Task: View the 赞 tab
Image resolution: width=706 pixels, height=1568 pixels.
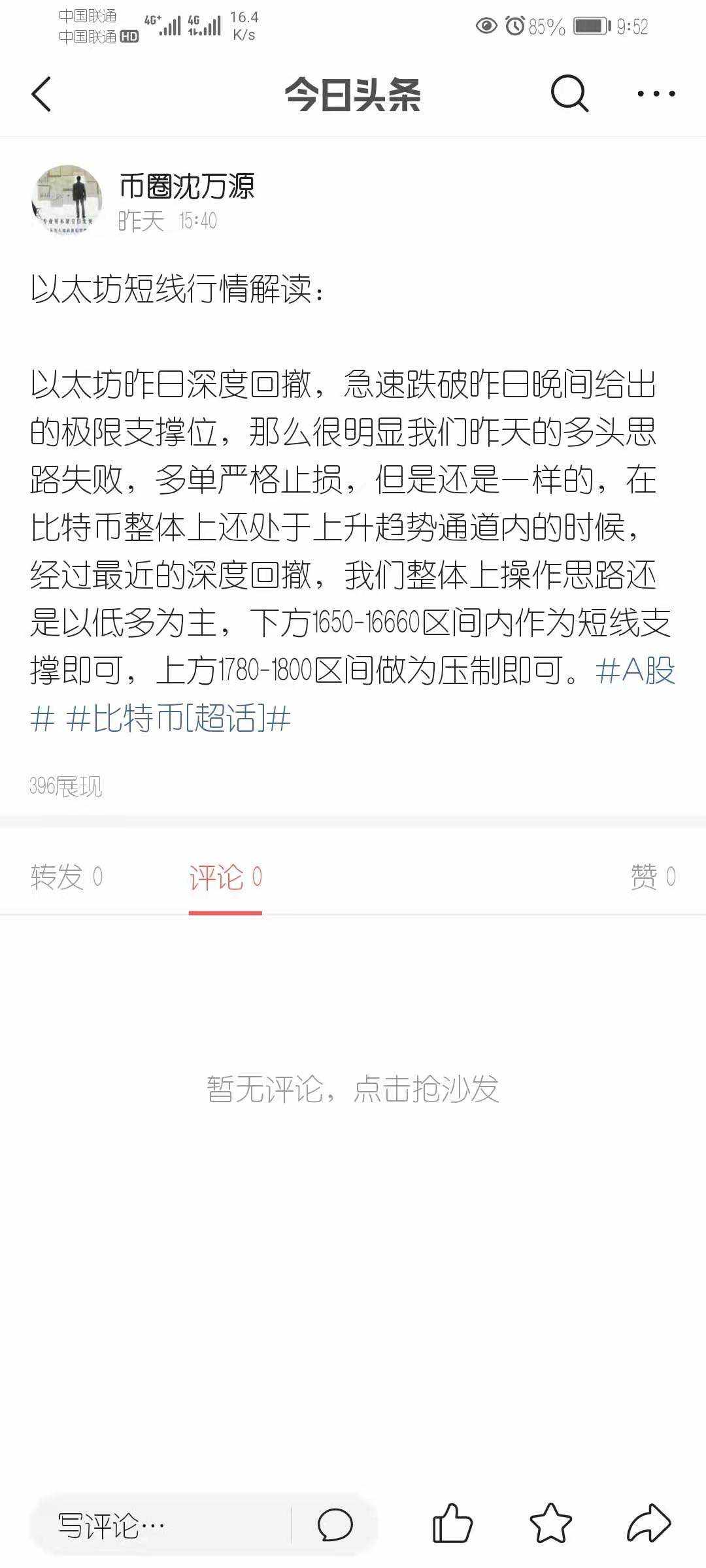Action: 652,877
